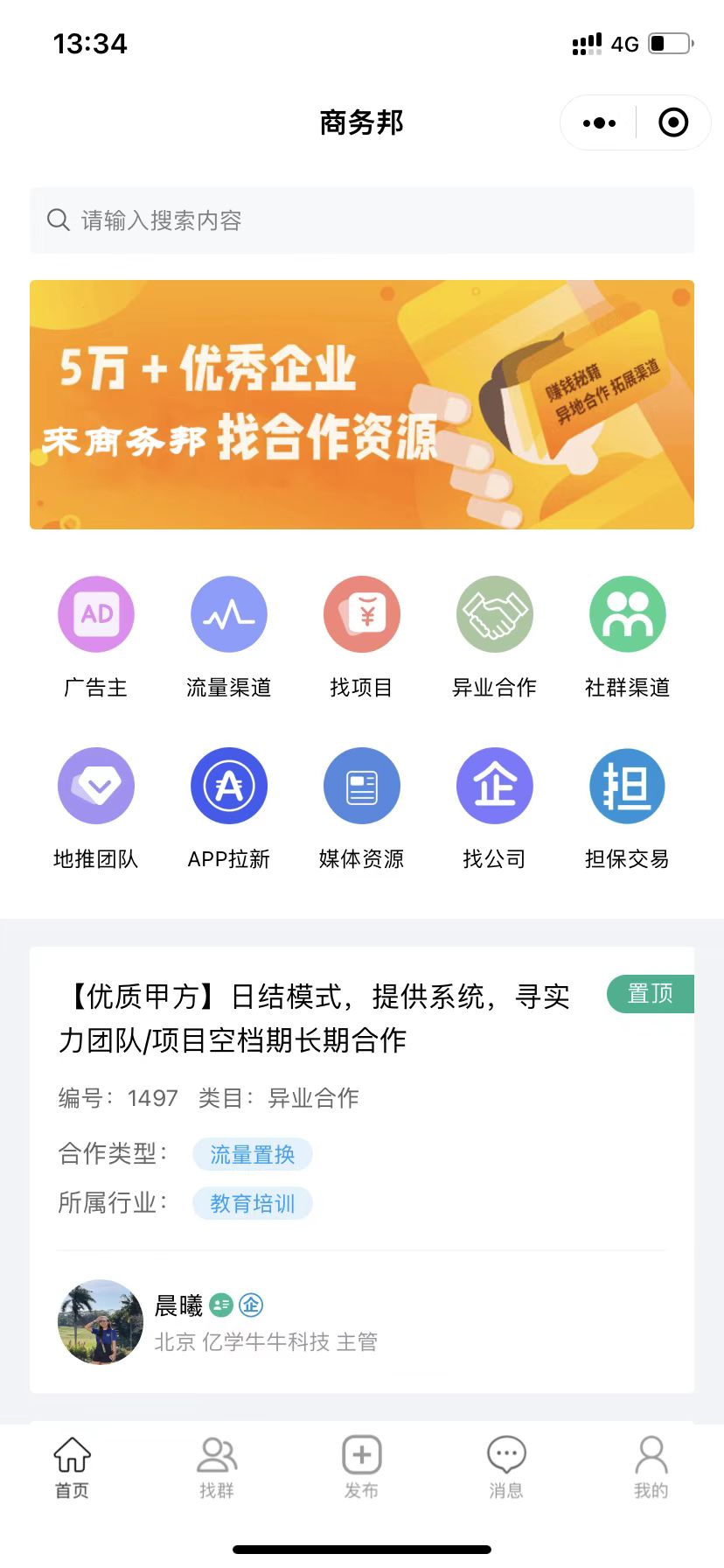This screenshot has width=724, height=1568.
Task: Close the mini program via circle icon
Action: (x=672, y=123)
